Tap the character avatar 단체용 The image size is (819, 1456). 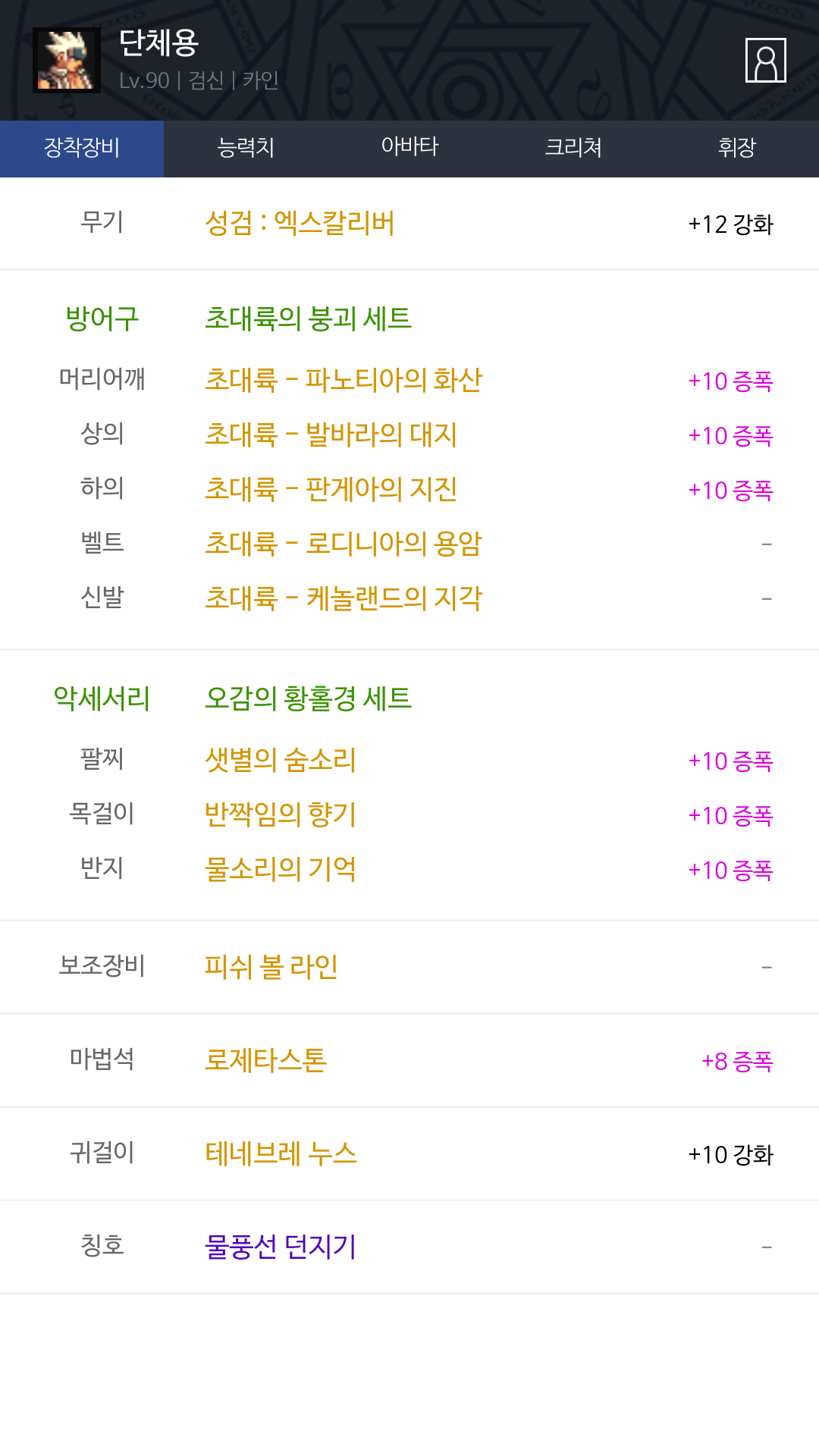point(67,60)
